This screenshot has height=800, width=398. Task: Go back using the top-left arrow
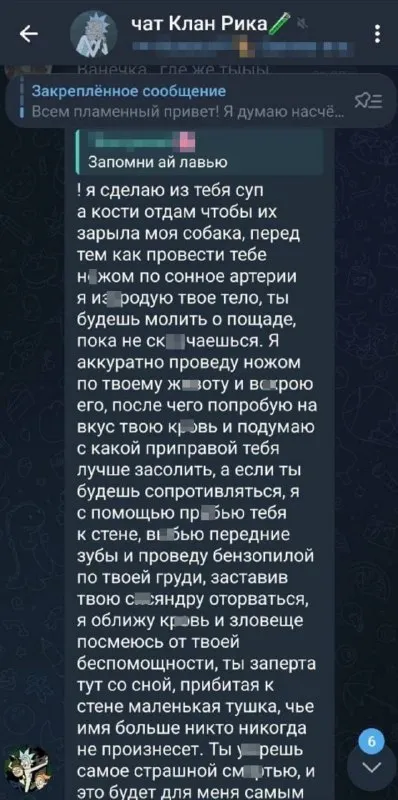[x=29, y=34]
